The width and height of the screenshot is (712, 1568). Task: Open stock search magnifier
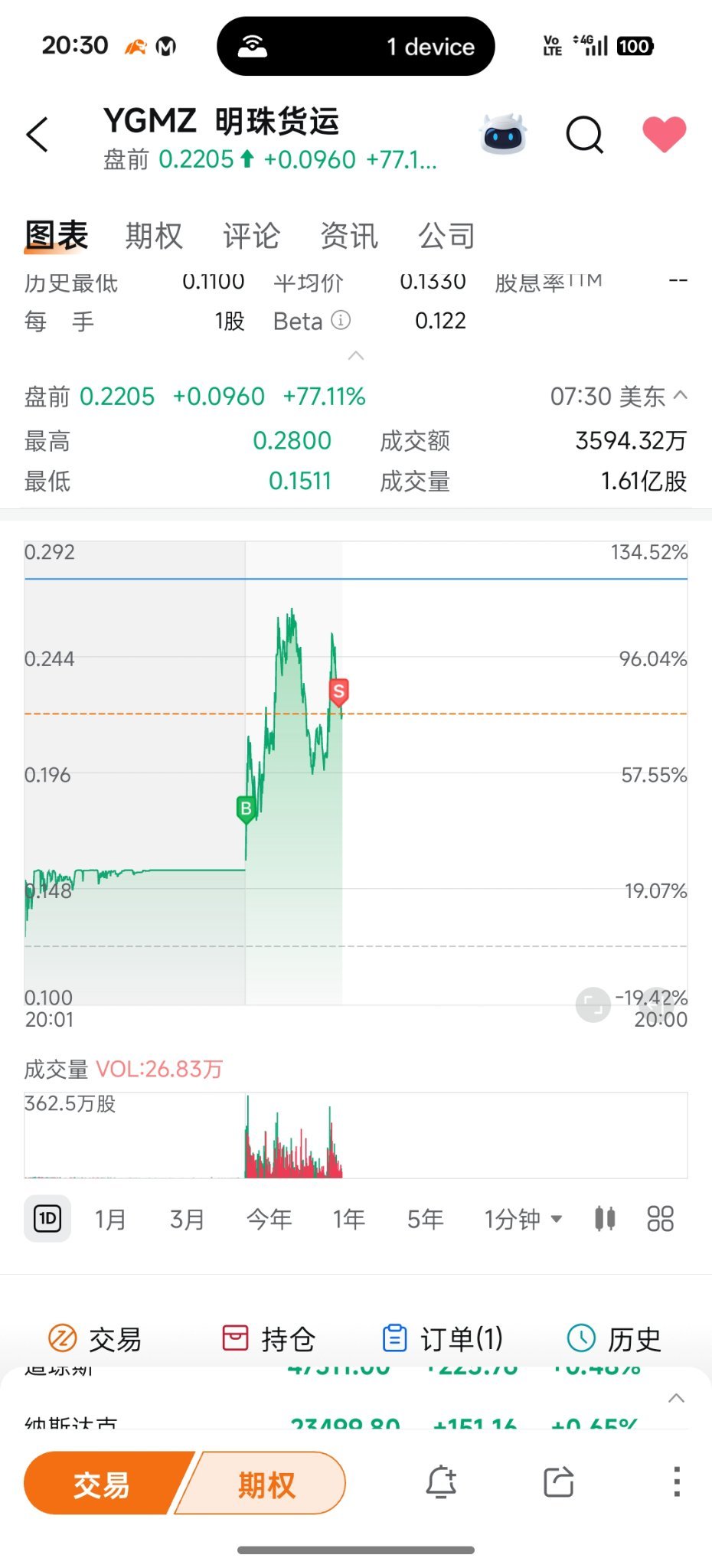click(585, 135)
